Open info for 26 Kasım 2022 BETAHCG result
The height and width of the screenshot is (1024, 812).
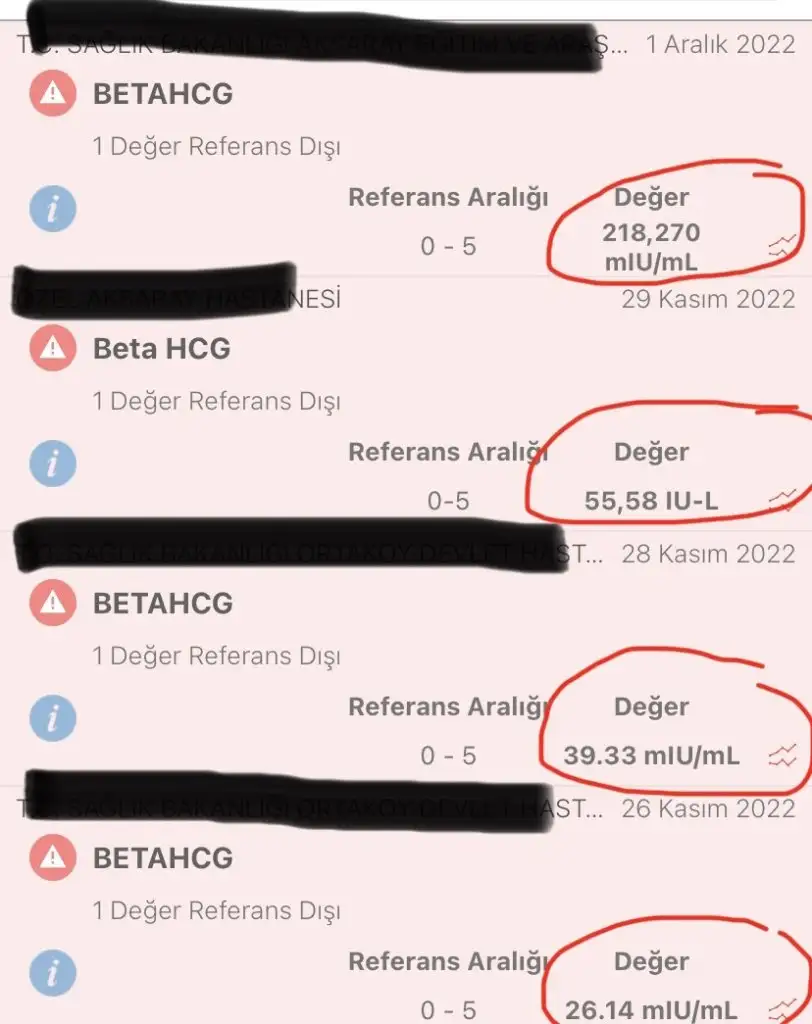tap(54, 972)
